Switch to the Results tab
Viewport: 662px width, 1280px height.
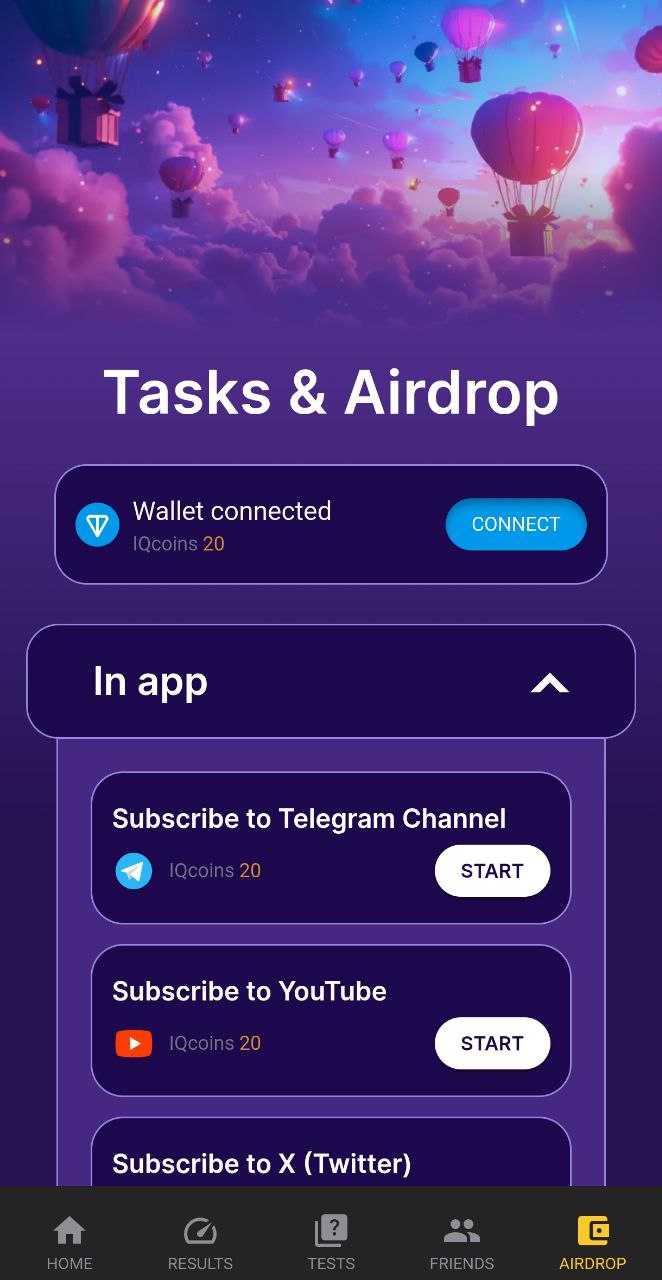[x=200, y=1243]
